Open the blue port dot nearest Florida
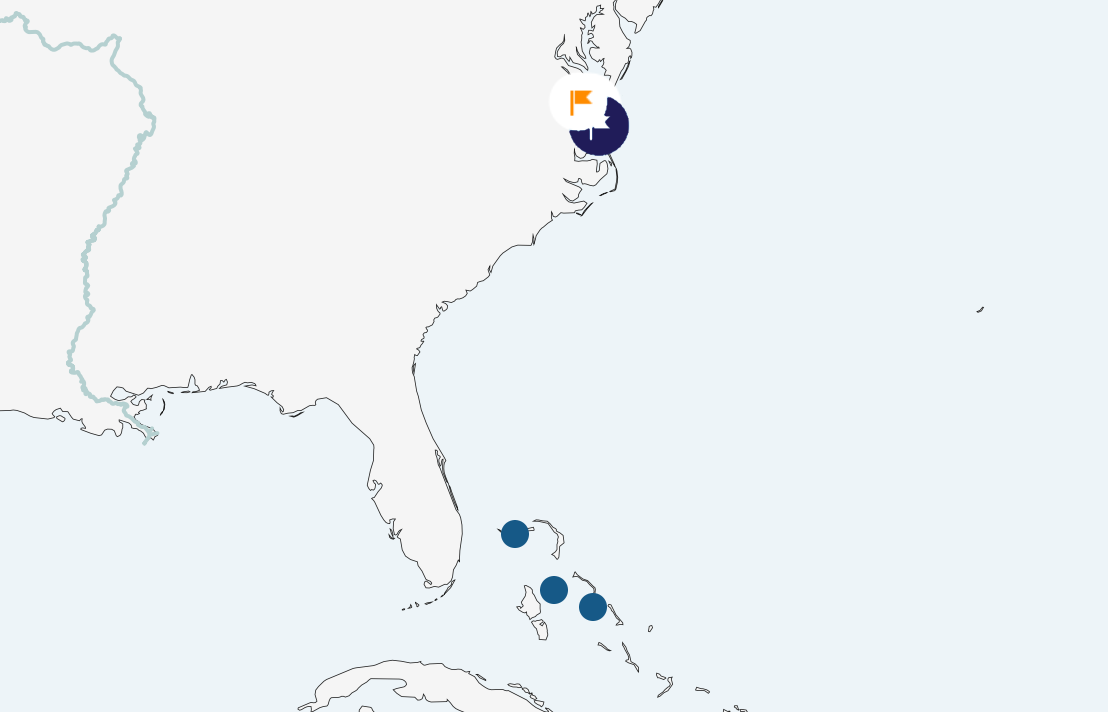Image resolution: width=1108 pixels, height=712 pixels. 514,534
